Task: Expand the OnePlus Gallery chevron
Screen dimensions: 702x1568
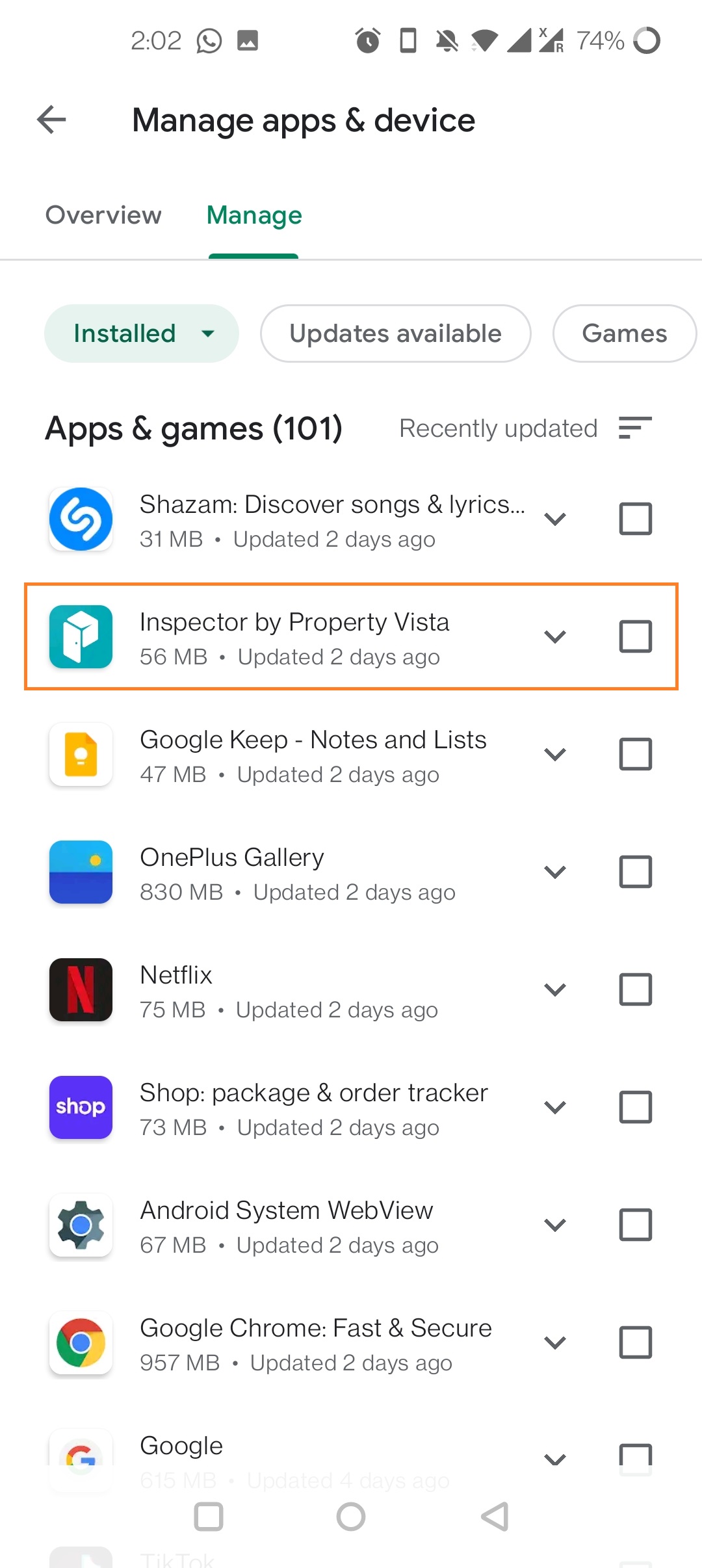Action: 554,872
